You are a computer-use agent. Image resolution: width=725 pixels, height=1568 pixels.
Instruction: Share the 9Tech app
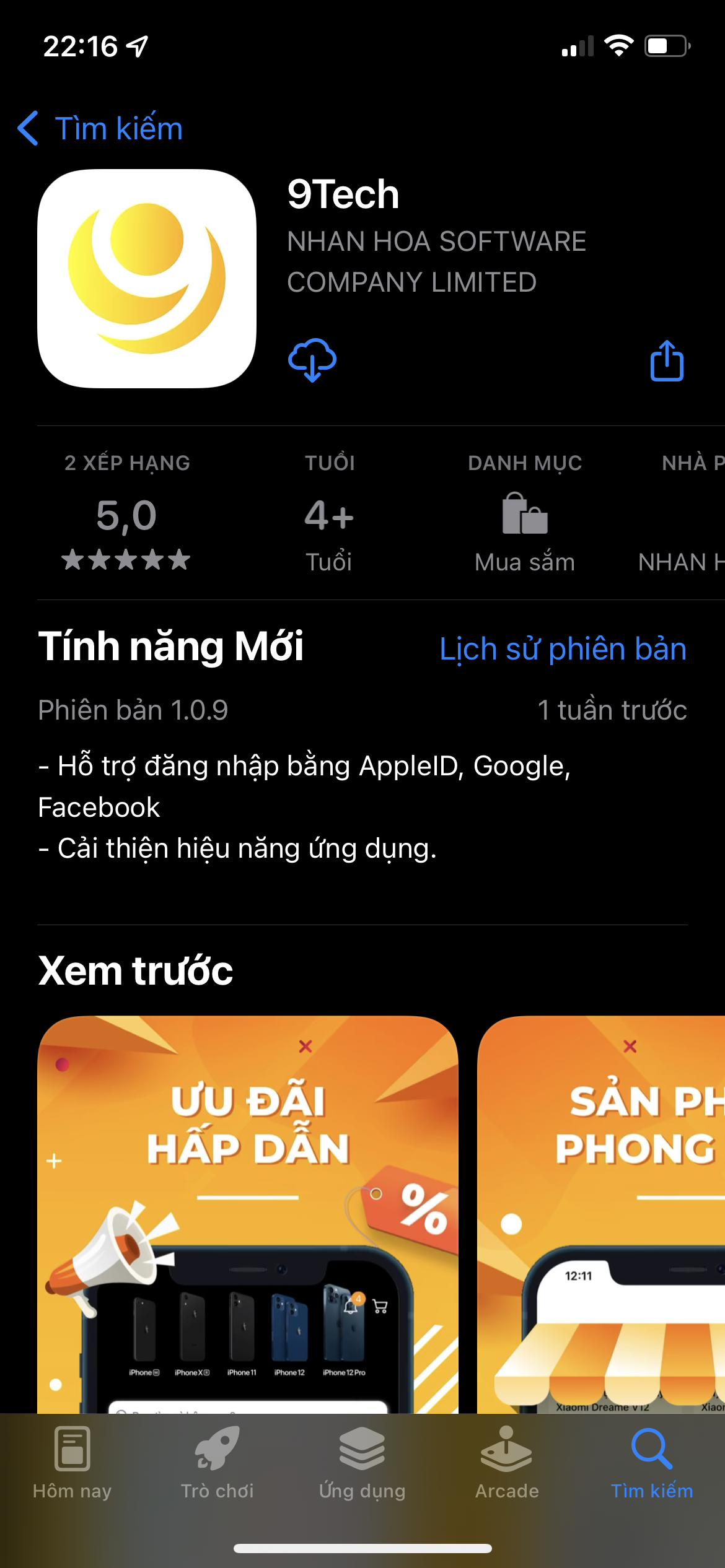(x=667, y=360)
